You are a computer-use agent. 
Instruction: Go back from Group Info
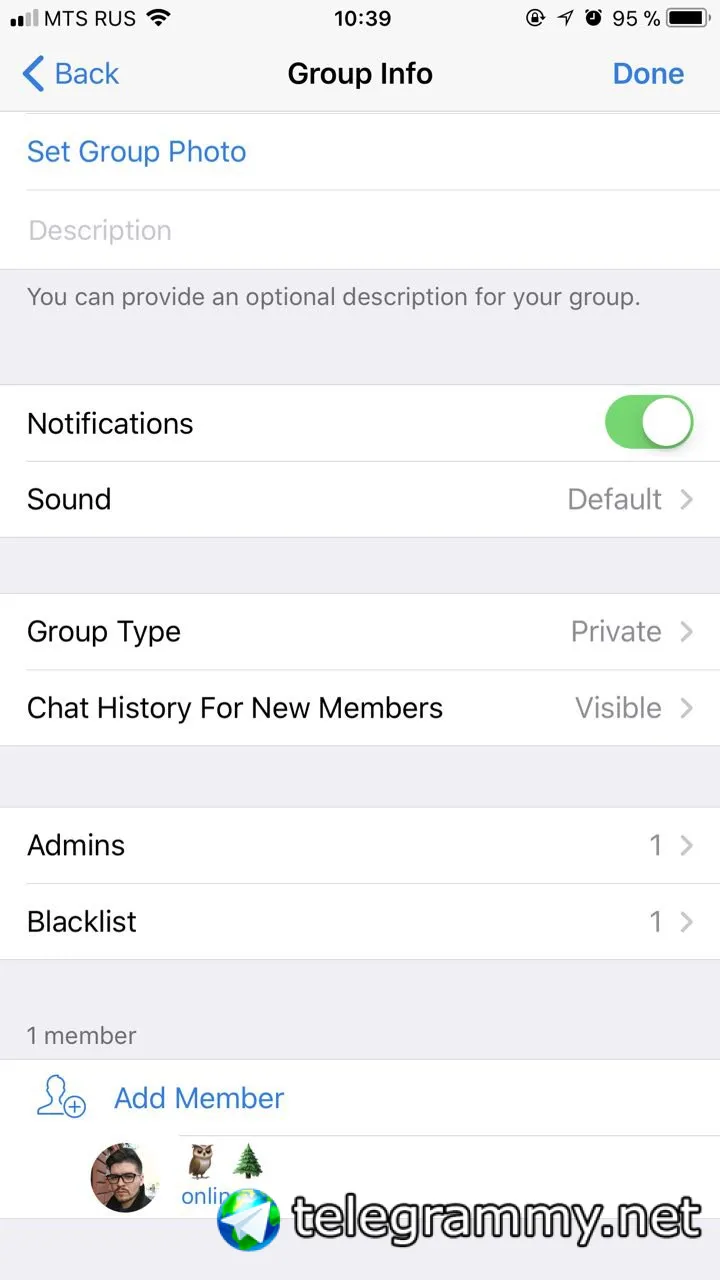point(70,74)
